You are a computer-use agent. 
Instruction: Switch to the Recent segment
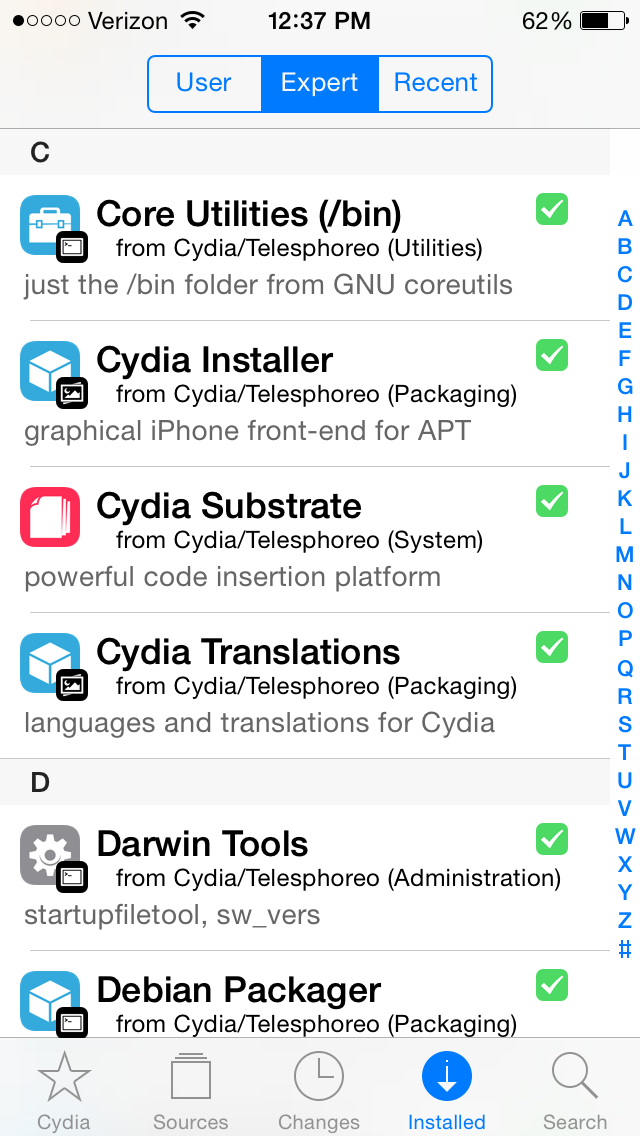pyautogui.click(x=435, y=83)
